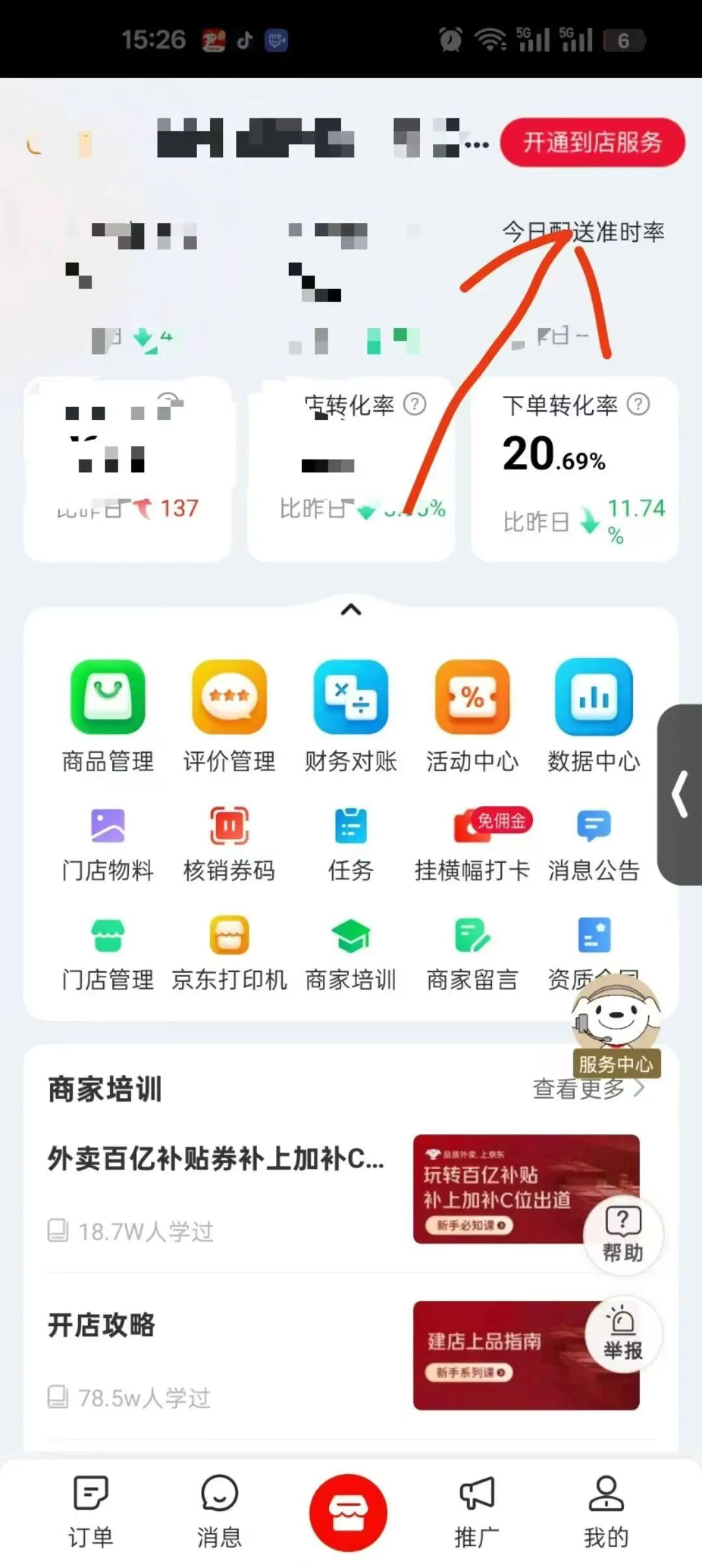Switch to the 订单 orders tab
This screenshot has width=702, height=1568.
tap(91, 1511)
